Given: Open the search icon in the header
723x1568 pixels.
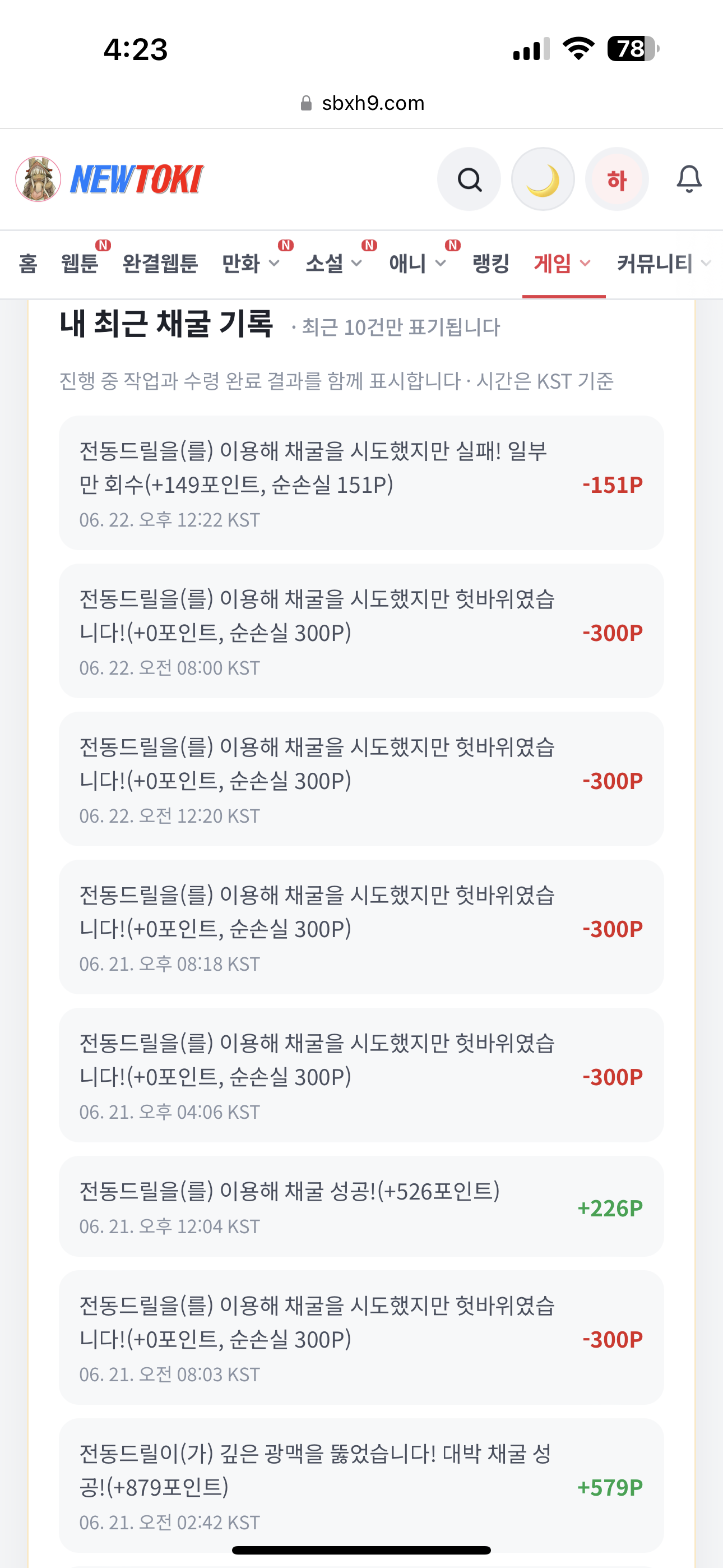Looking at the screenshot, I should coord(469,179).
